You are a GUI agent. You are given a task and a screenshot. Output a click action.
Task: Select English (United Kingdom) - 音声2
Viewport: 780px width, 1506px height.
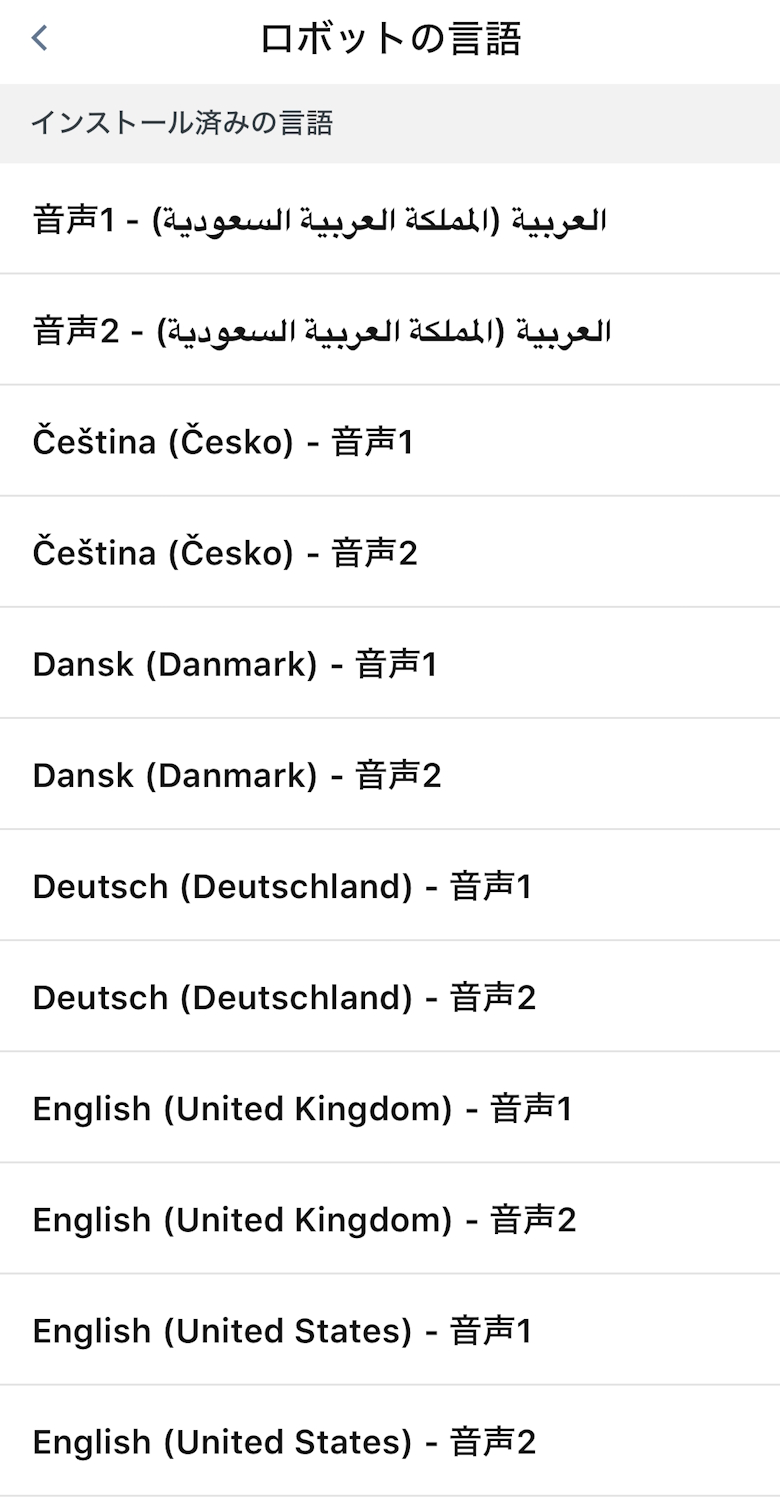coord(304,1218)
